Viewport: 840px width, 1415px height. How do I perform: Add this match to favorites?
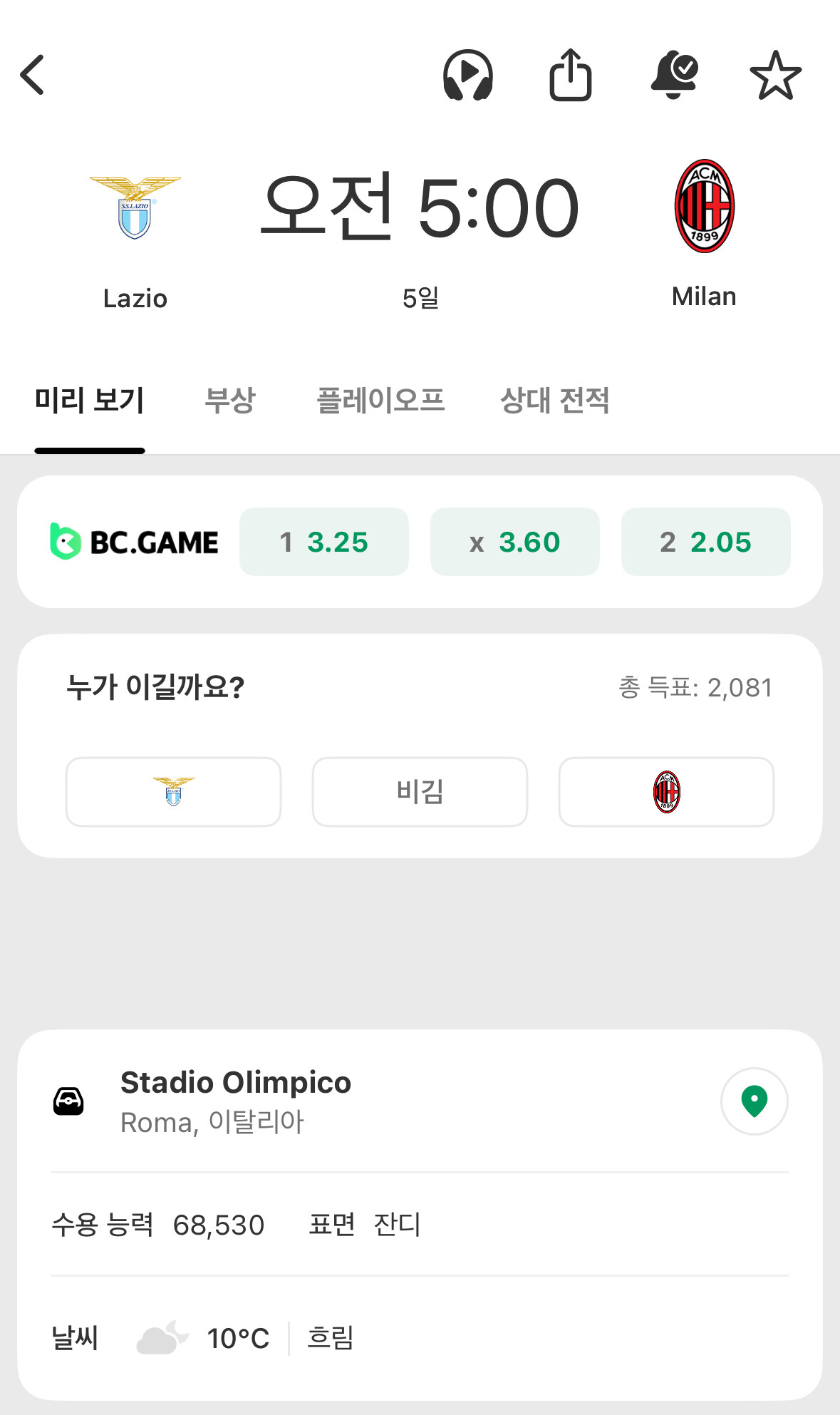tap(775, 75)
